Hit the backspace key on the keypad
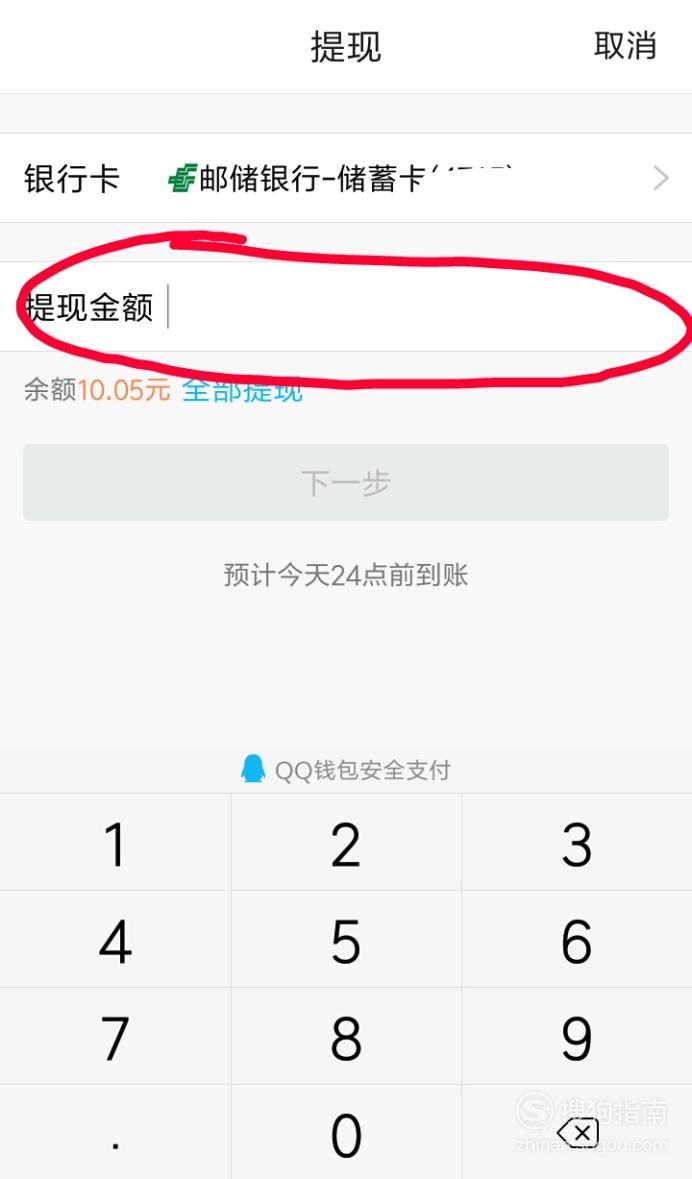Image resolution: width=692 pixels, height=1179 pixels. [577, 1132]
